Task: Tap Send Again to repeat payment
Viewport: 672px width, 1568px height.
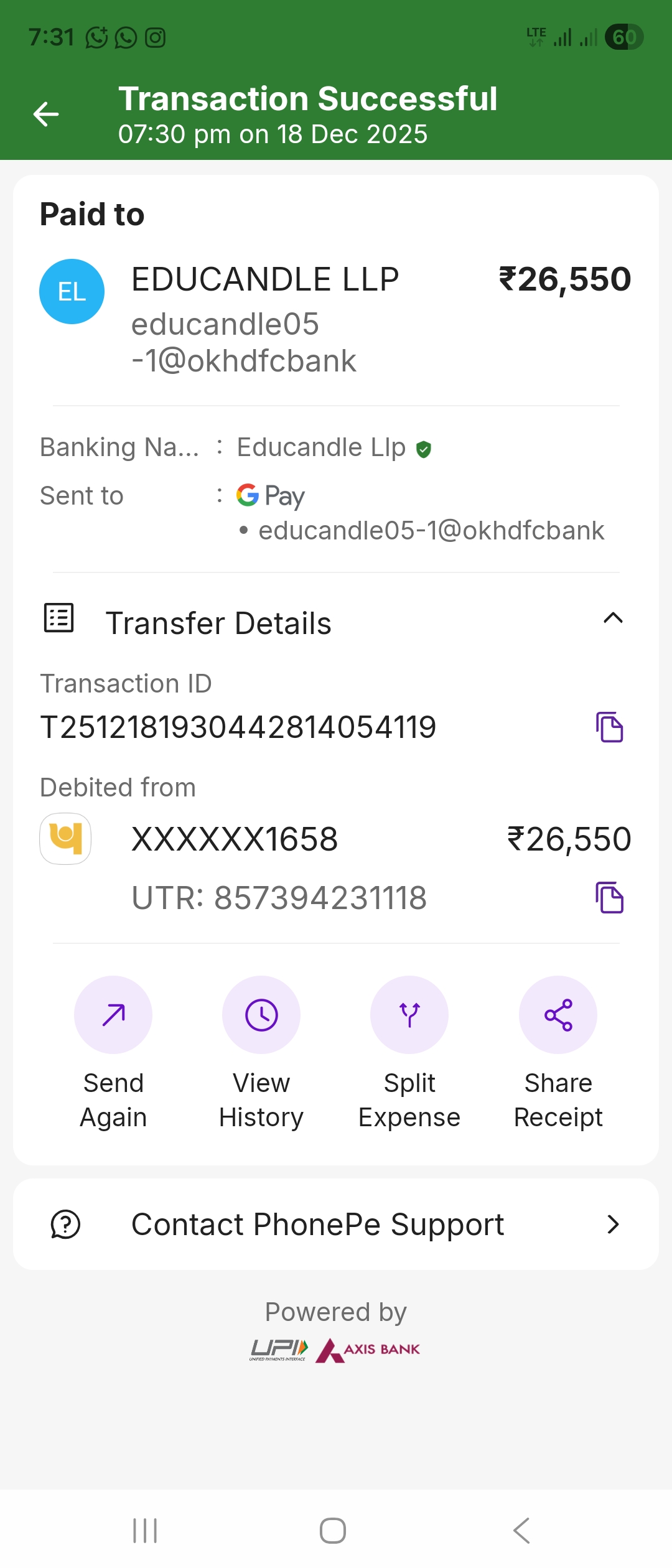Action: pyautogui.click(x=113, y=1015)
